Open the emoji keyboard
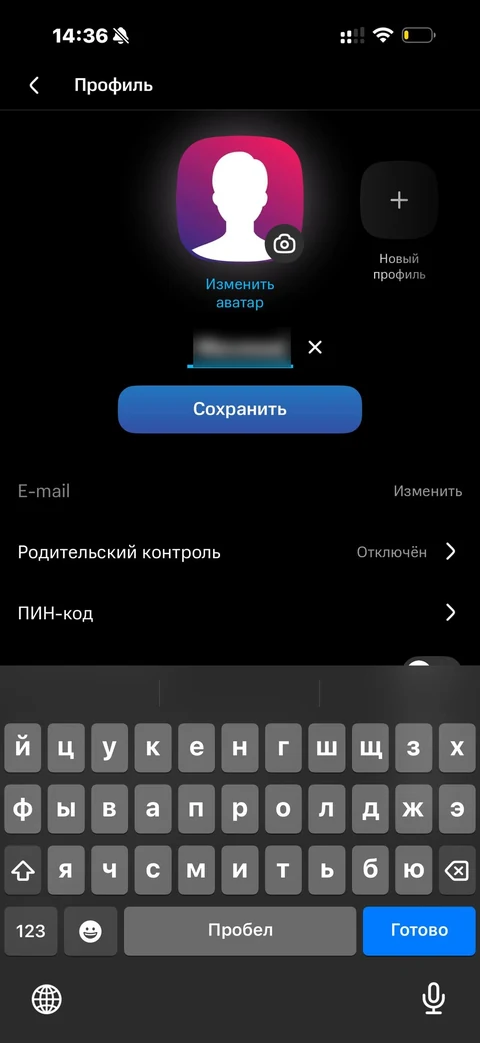The image size is (480, 1043). click(x=90, y=931)
